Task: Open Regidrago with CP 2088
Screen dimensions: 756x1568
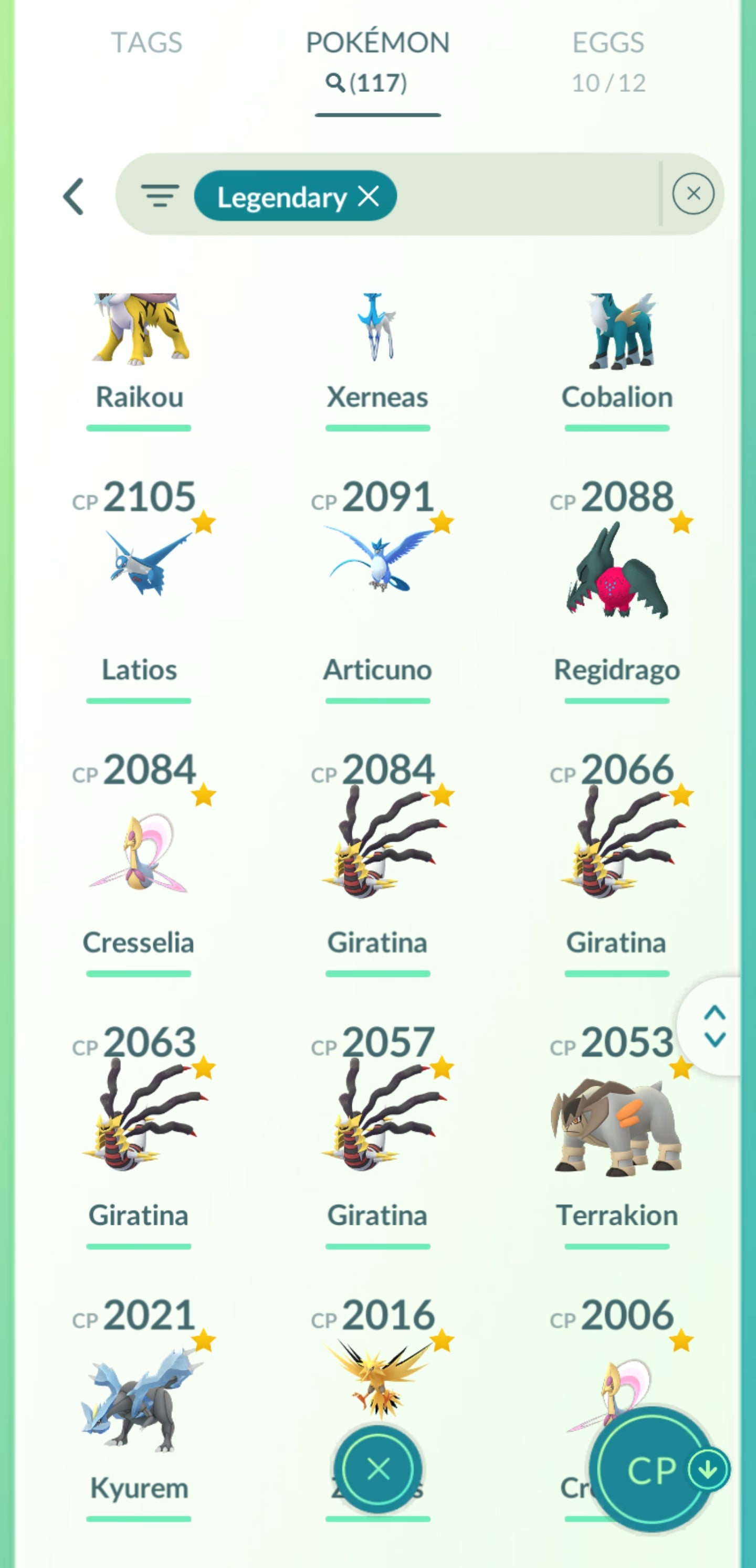Action: coord(616,578)
